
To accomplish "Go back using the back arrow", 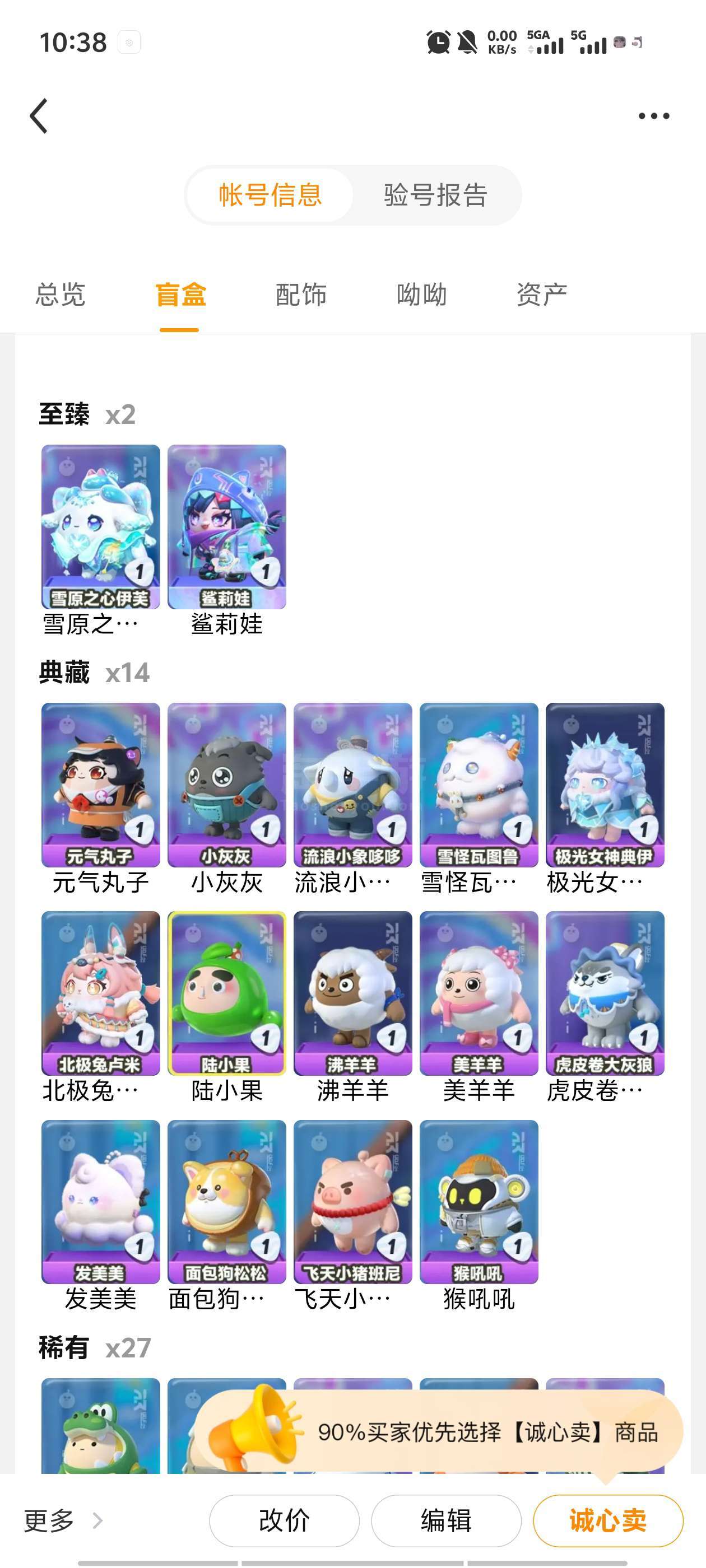I will [39, 116].
